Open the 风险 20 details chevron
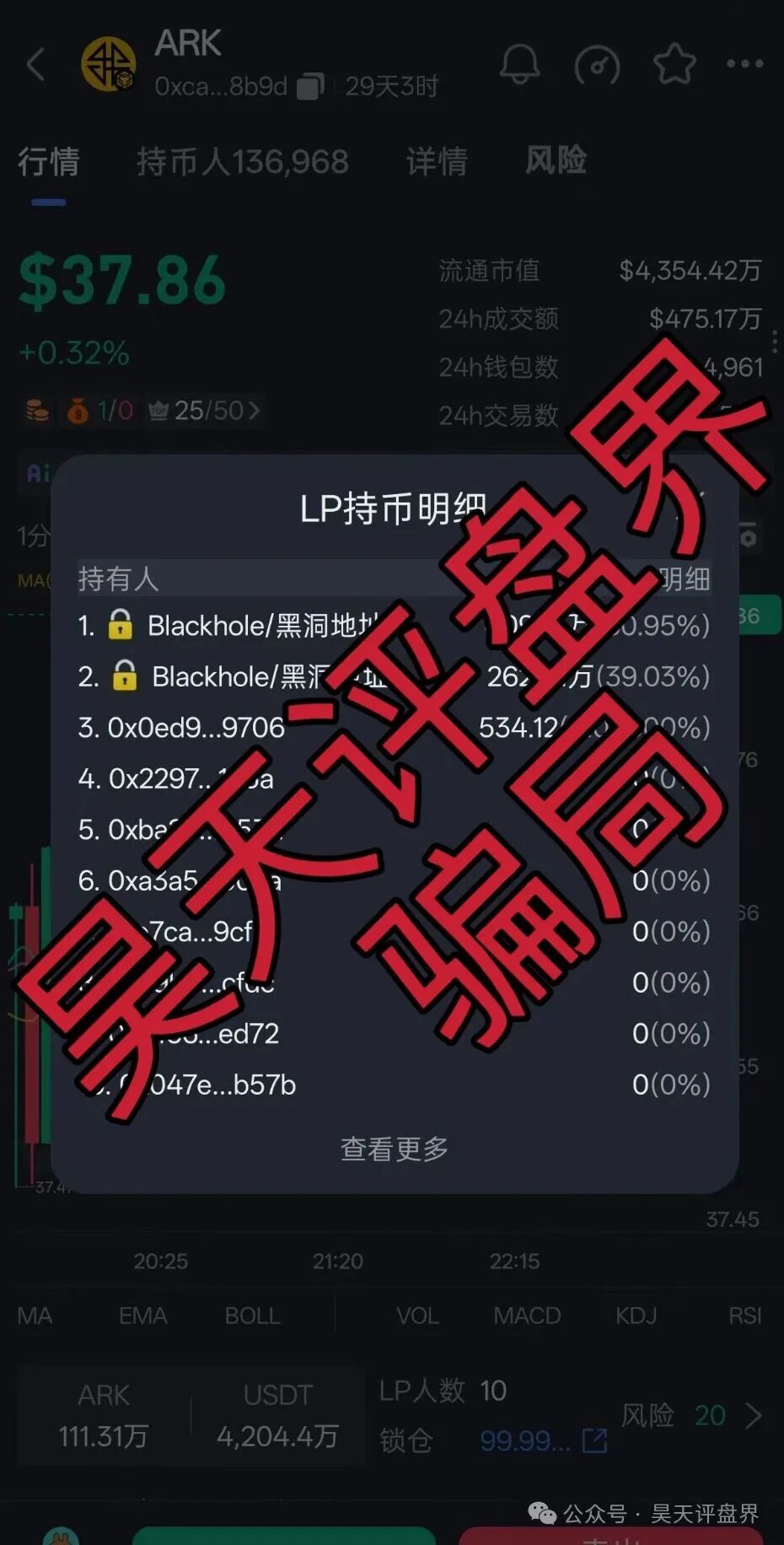Screen dimensions: 784x1545 tap(753, 1415)
